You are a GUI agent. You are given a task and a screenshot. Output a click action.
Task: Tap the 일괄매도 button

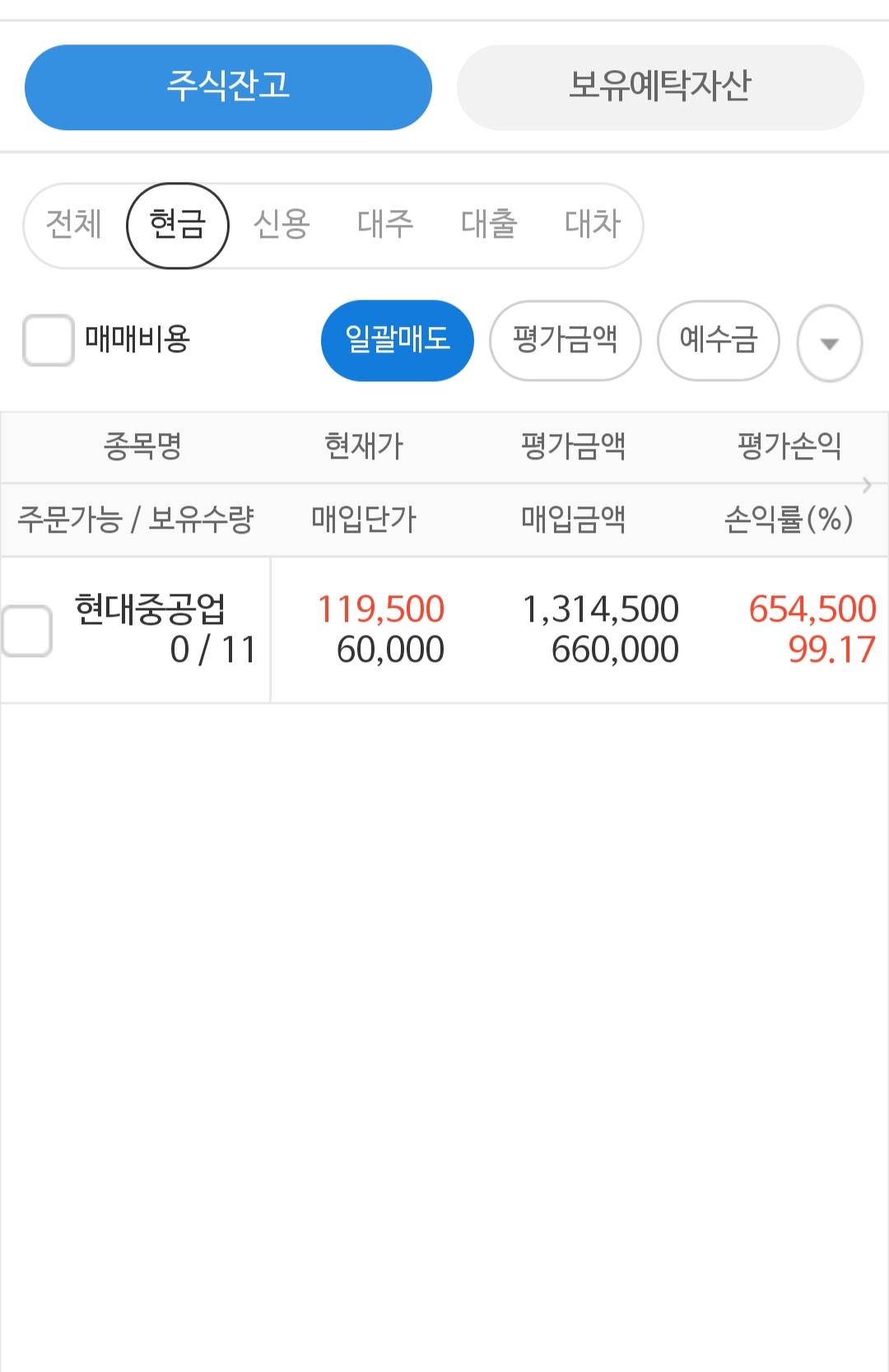397,340
